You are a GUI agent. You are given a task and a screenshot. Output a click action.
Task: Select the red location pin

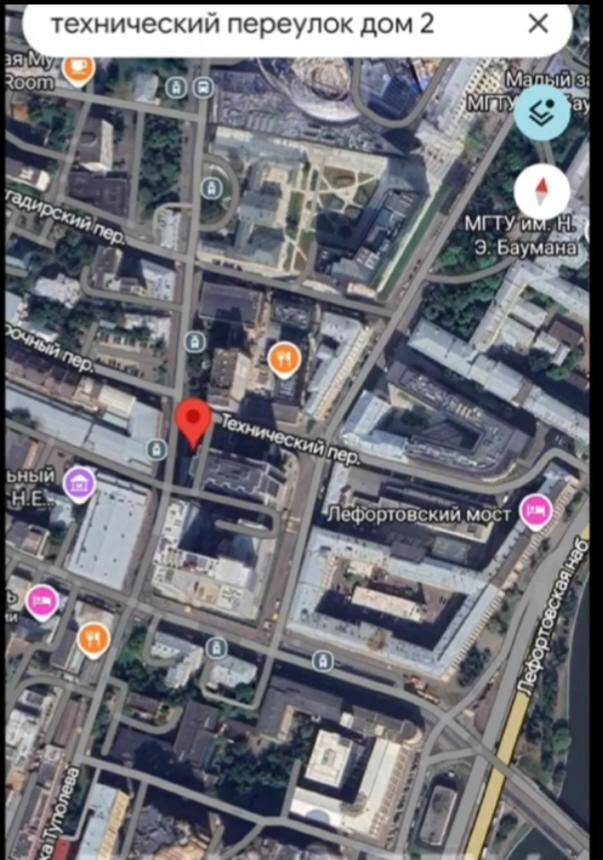coord(193,421)
